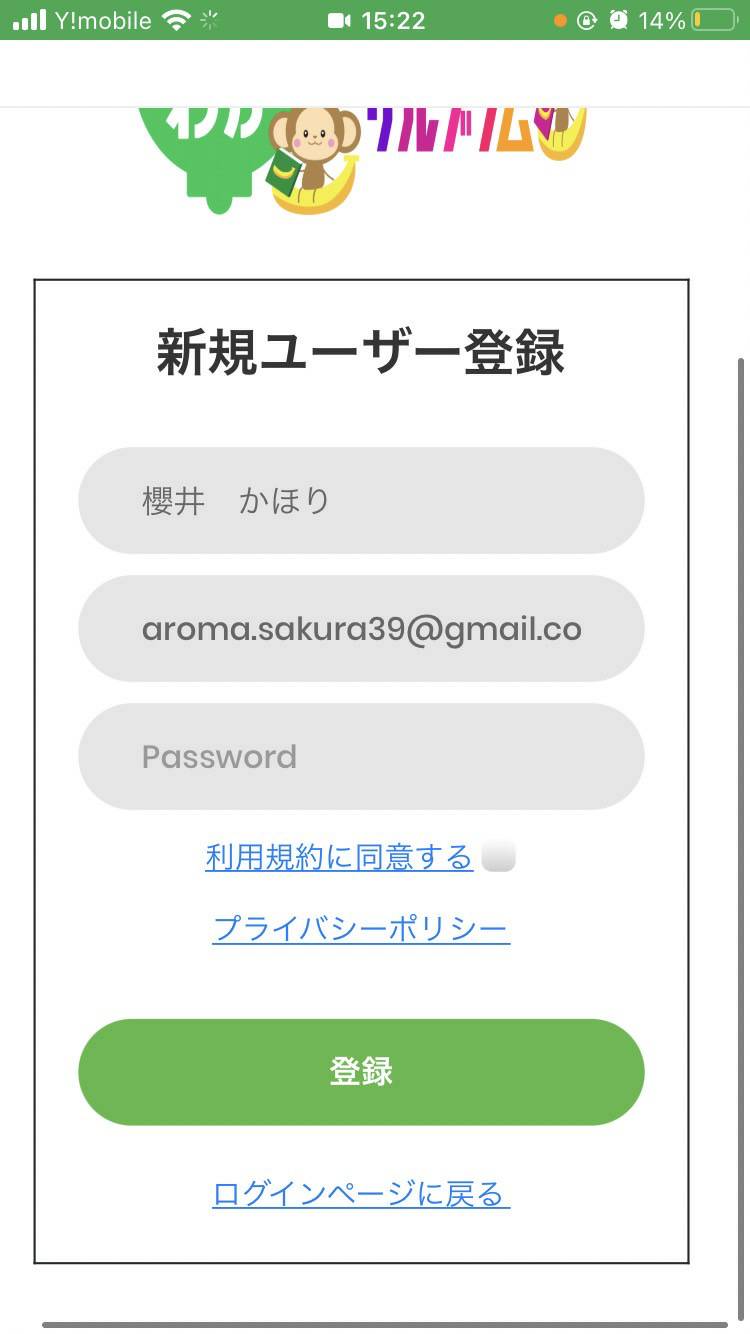
Task: Edit the email address field
Action: point(361,628)
